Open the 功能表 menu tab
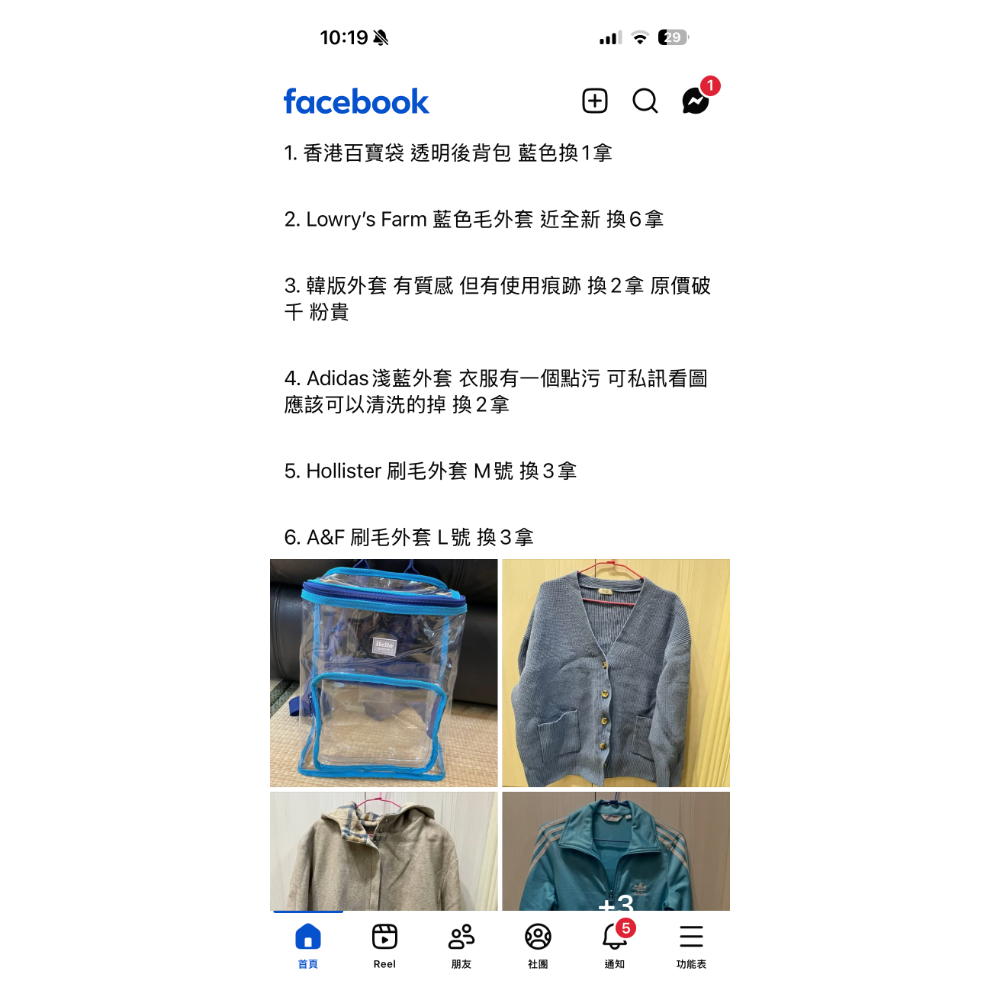Viewport: 1000px width, 1000px height. click(691, 944)
